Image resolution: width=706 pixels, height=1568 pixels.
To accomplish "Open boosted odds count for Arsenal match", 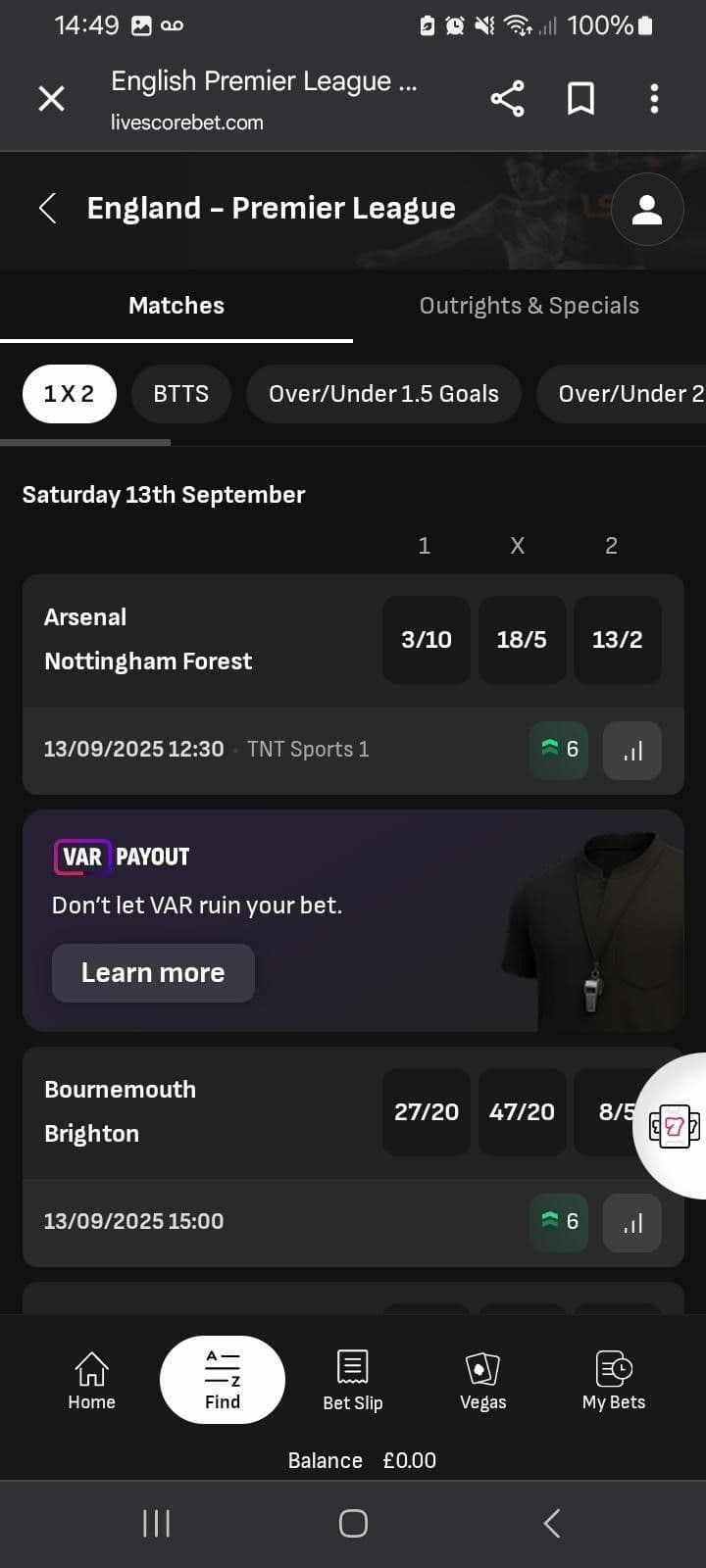I will point(558,750).
